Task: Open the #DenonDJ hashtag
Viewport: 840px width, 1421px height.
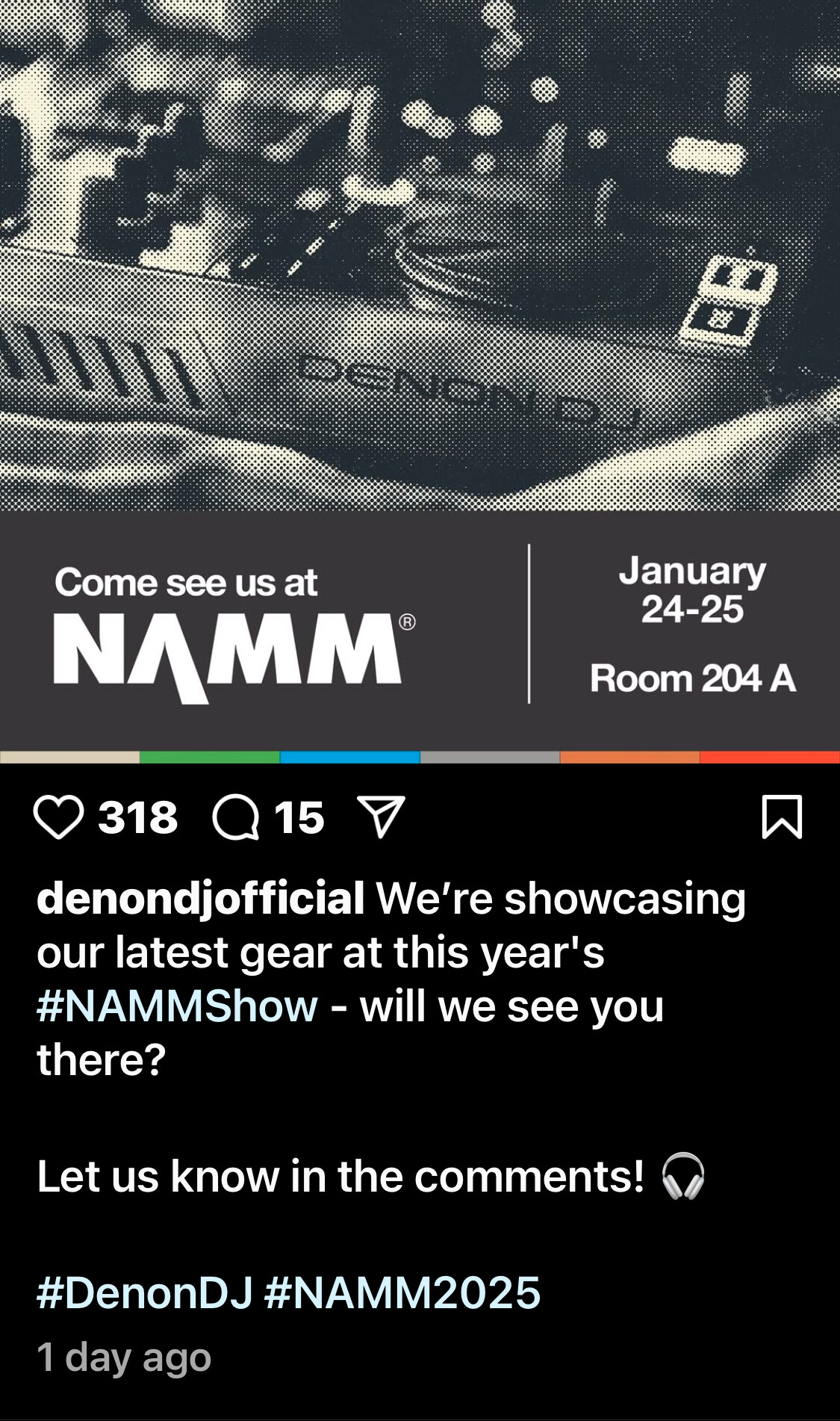Action: click(145, 1292)
